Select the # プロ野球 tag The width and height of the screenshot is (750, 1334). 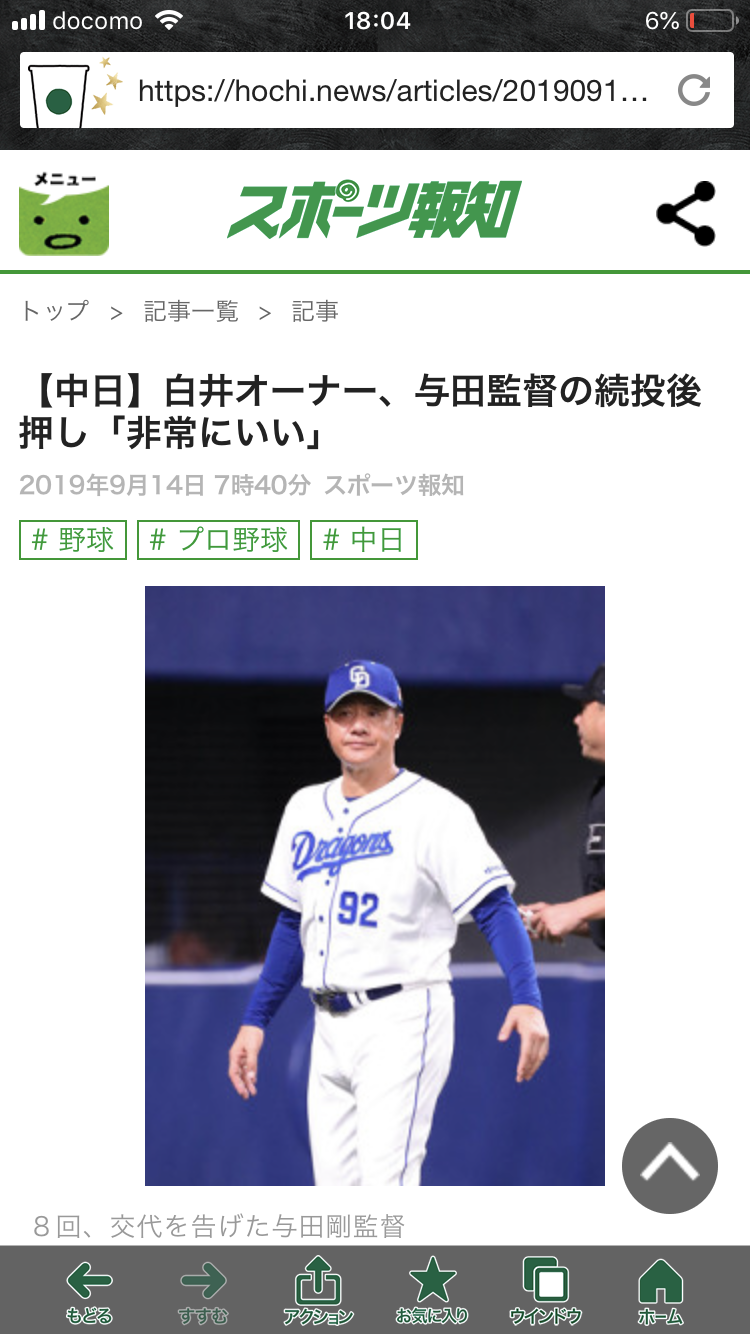pyautogui.click(x=218, y=541)
